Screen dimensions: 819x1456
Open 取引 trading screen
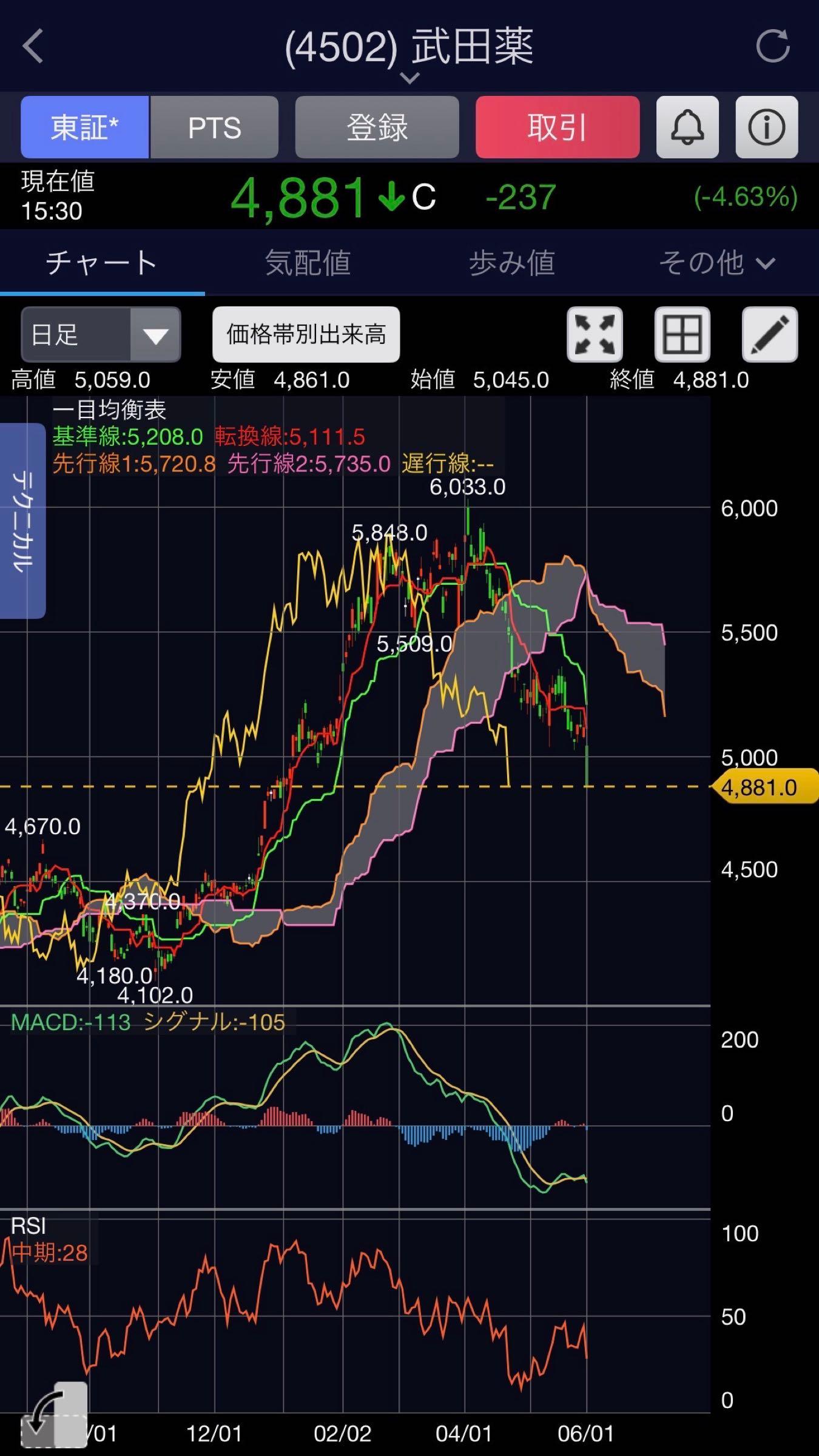[558, 127]
